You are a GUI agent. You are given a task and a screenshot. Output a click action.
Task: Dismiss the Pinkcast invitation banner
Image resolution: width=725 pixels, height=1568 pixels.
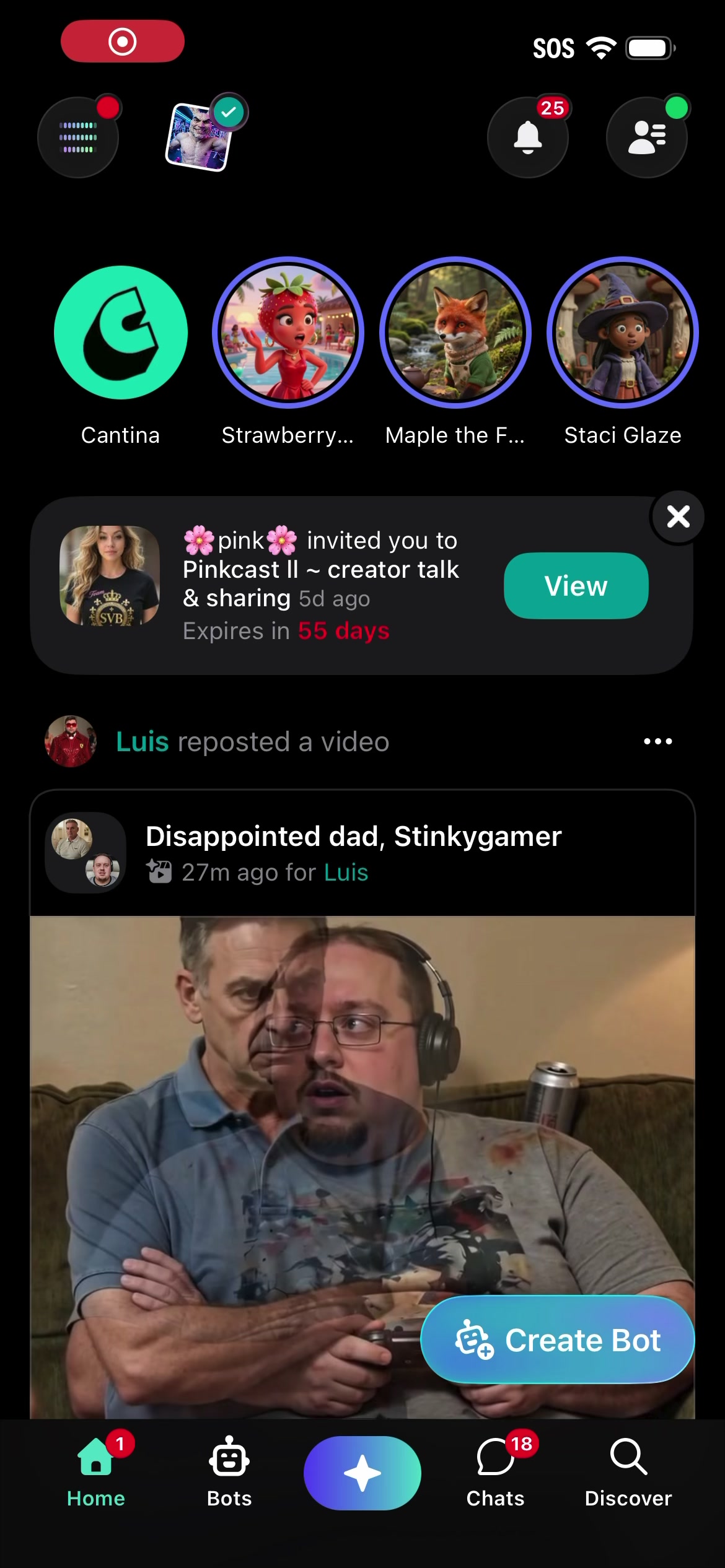678,516
